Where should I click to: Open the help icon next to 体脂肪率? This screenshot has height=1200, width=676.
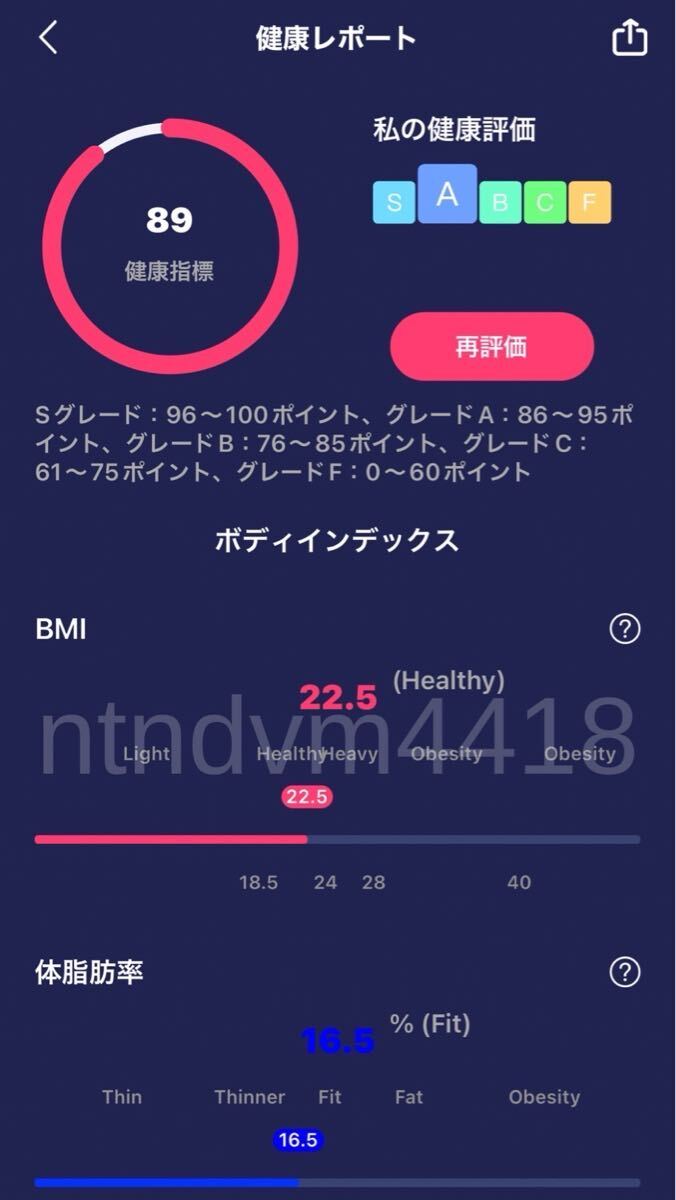click(625, 971)
